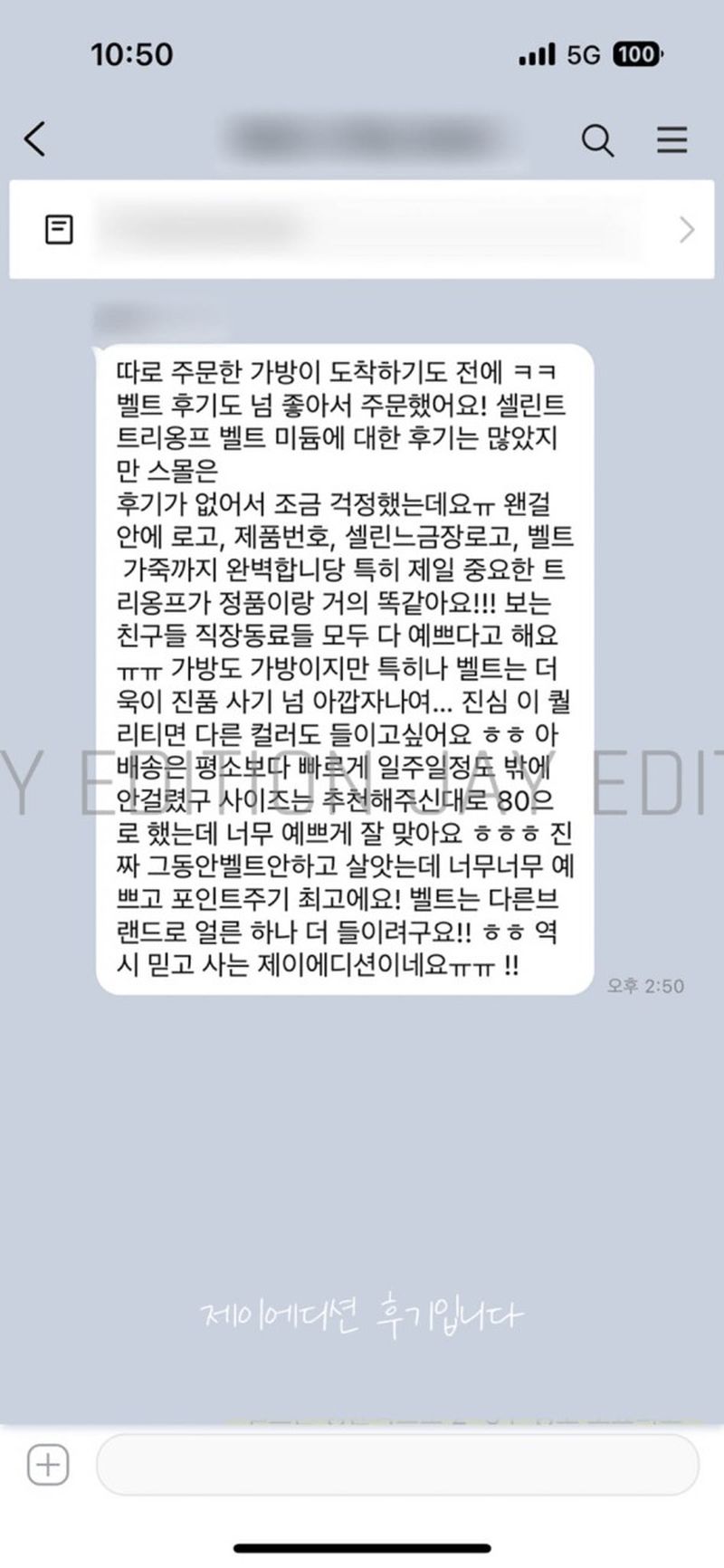This screenshot has height=1568, width=724.
Task: Open the plus attachment menu
Action: point(48,1464)
